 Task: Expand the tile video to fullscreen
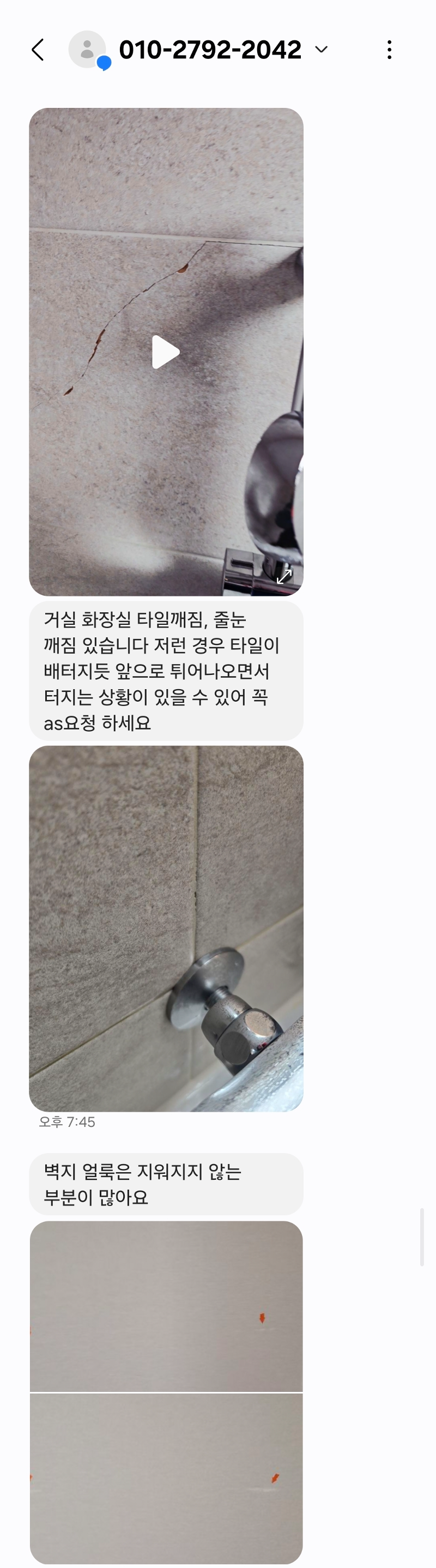[x=284, y=576]
